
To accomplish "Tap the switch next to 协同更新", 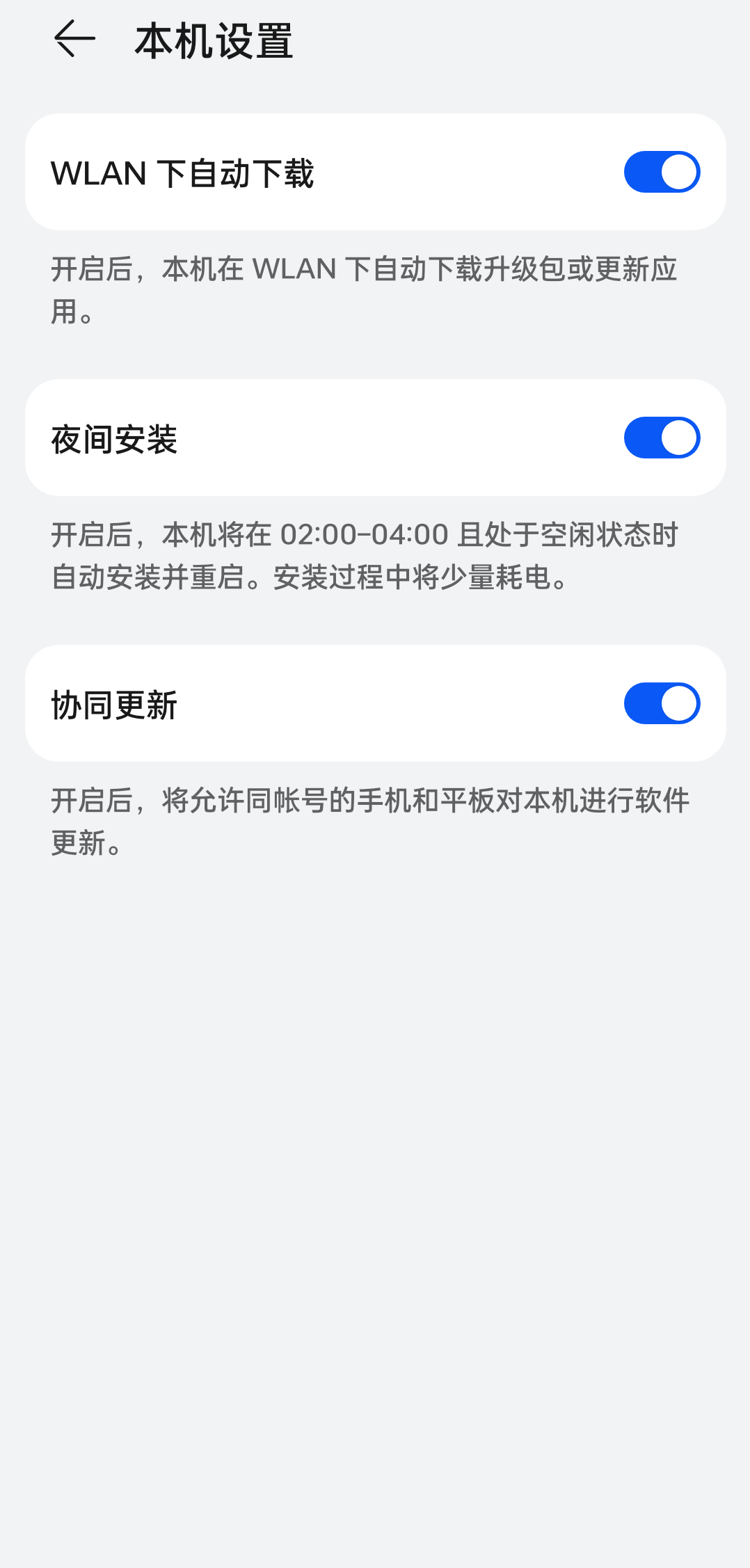I will [x=660, y=703].
